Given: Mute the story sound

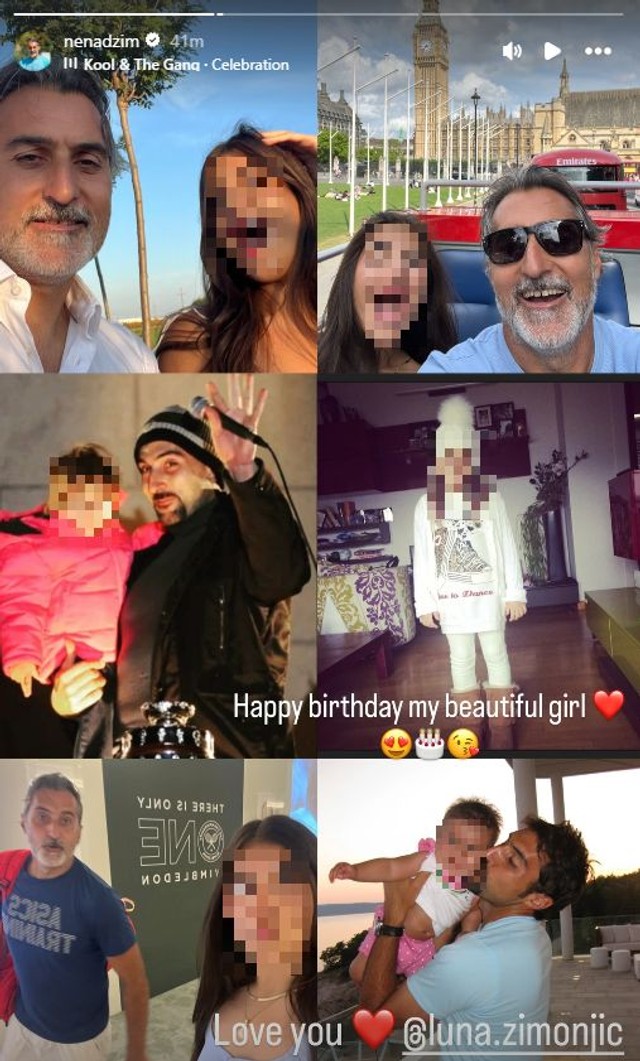Looking at the screenshot, I should tap(512, 50).
